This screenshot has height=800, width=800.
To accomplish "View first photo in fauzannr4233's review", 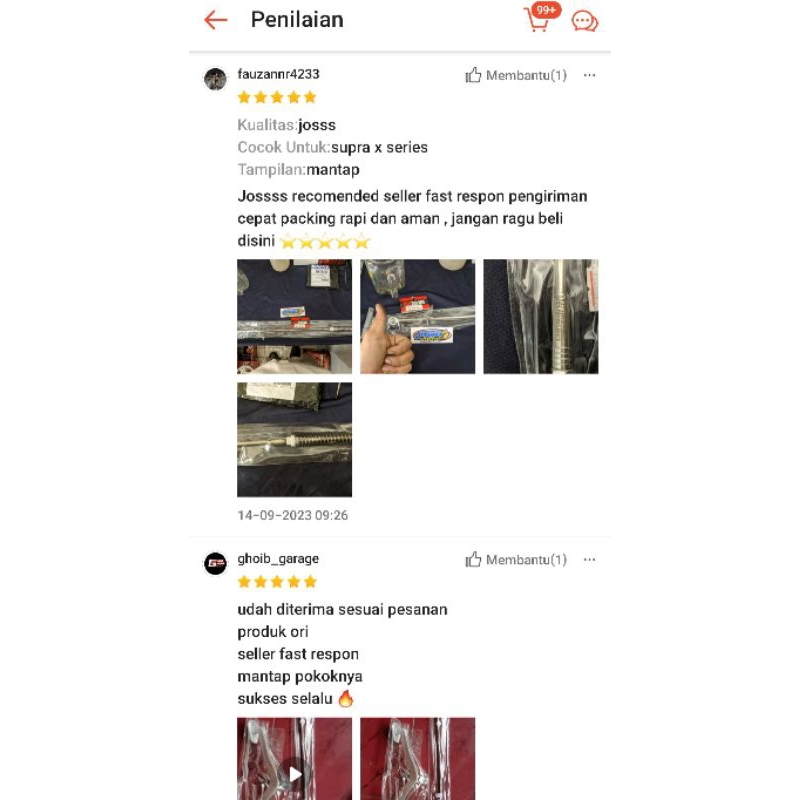I will [294, 316].
